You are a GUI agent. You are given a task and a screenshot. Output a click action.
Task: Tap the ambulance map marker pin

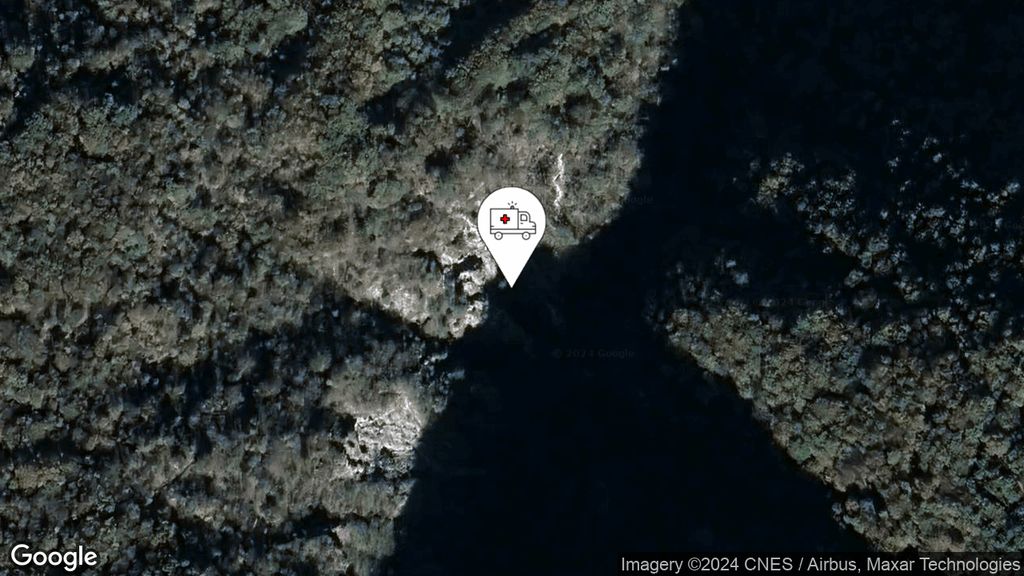click(x=512, y=225)
